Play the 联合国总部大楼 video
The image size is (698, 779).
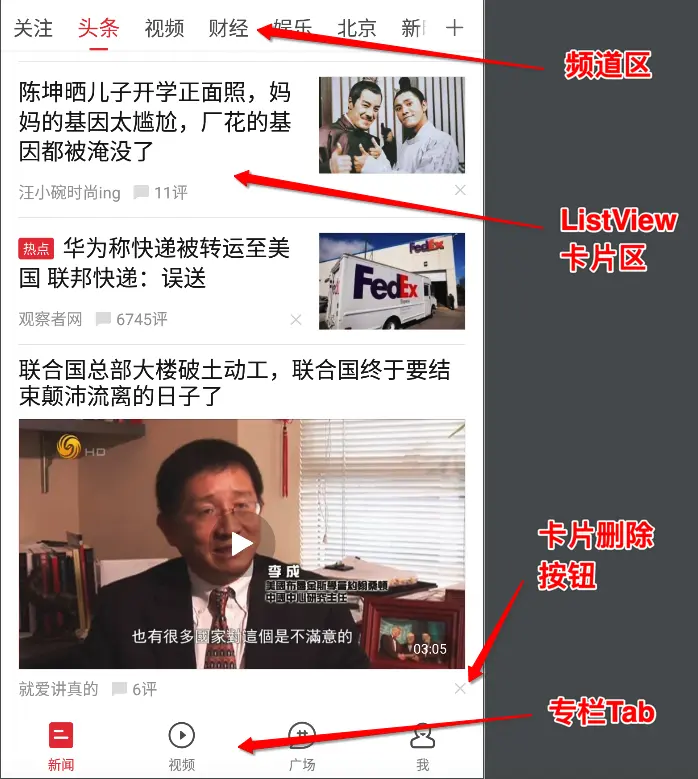coord(242,544)
